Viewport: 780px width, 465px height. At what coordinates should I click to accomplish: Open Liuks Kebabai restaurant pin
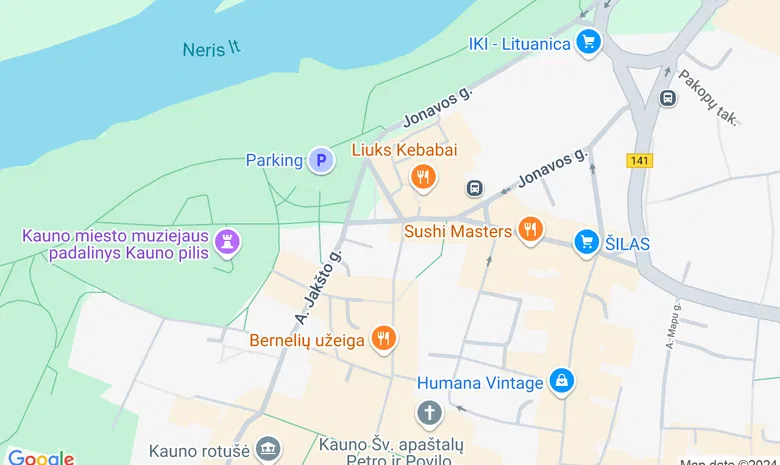tap(423, 178)
